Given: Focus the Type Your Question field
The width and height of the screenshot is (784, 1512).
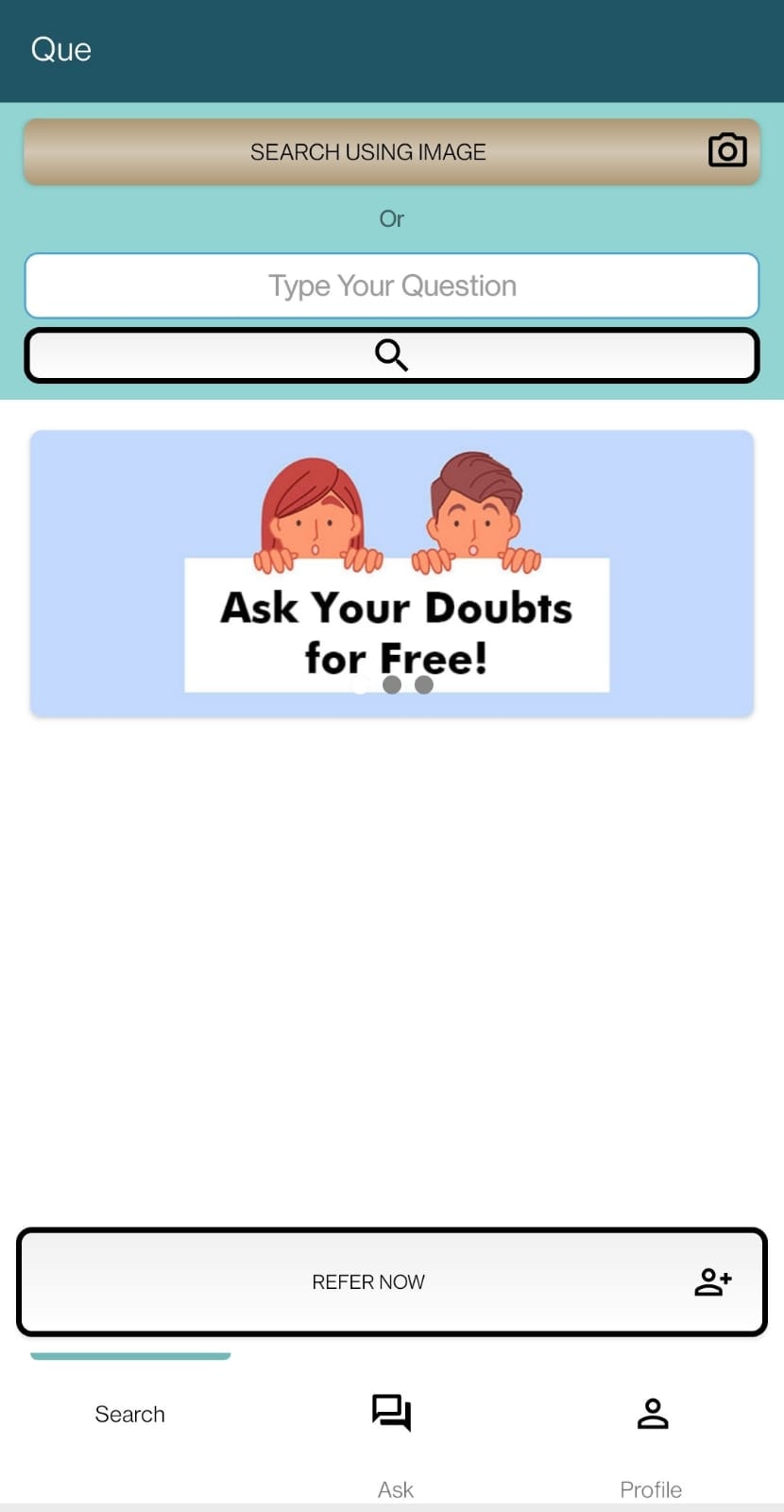Looking at the screenshot, I should pos(391,285).
